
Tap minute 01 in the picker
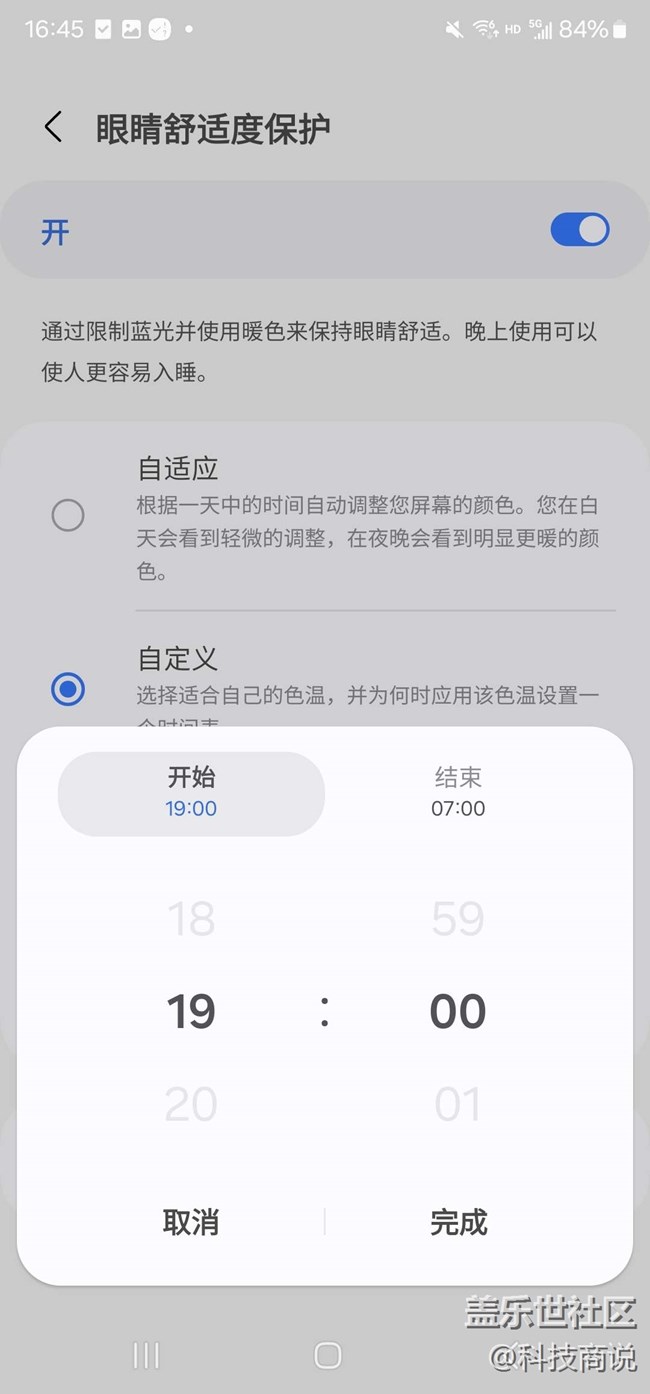(x=458, y=1104)
